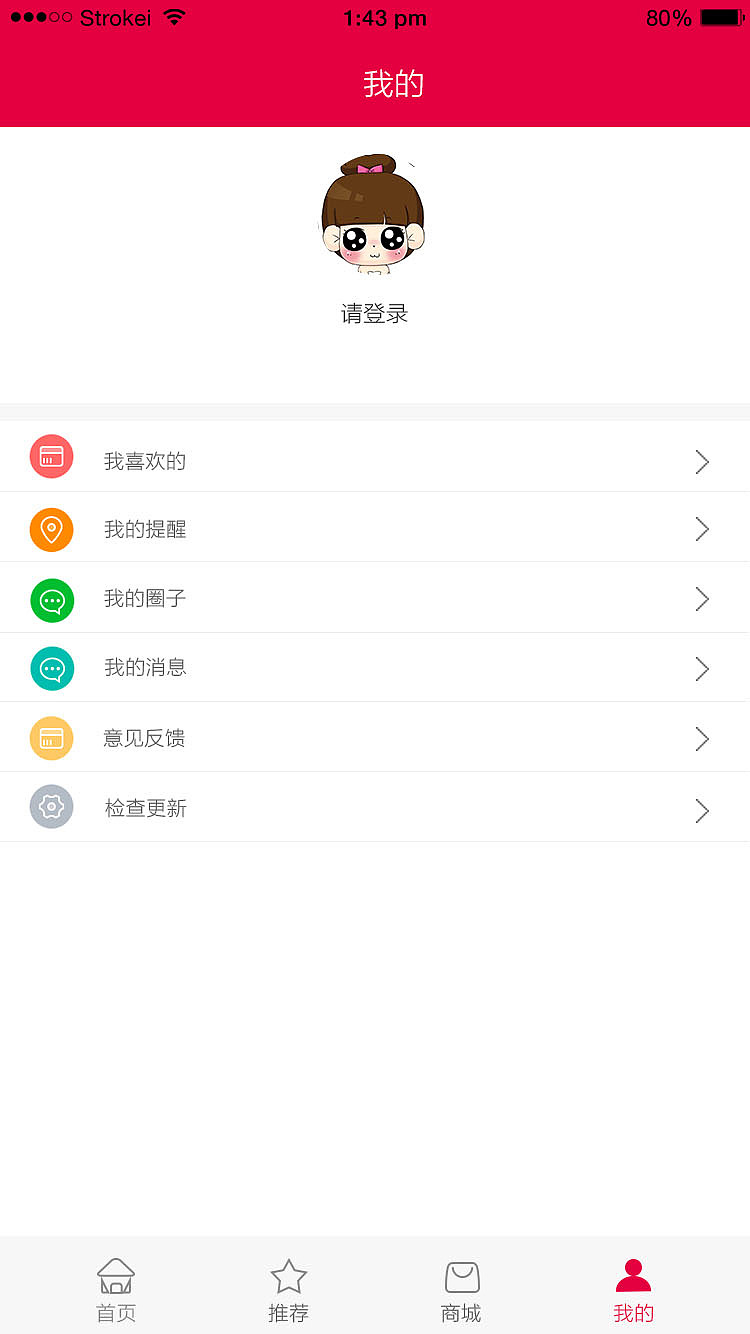
Task: Select the red 我的 profile icon
Action: (633, 1276)
